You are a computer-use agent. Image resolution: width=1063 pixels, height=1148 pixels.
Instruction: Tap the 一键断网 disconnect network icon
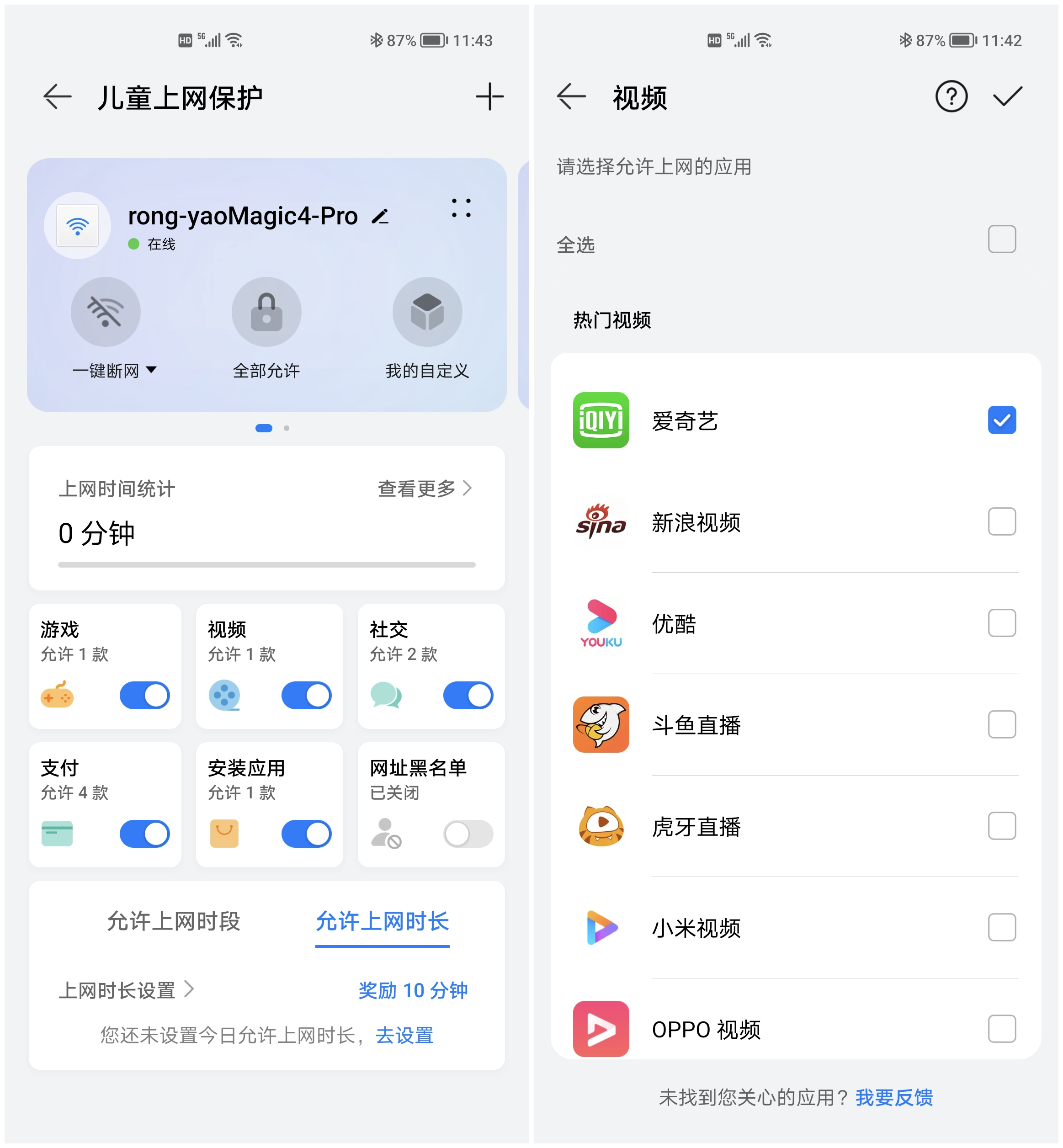point(105,311)
